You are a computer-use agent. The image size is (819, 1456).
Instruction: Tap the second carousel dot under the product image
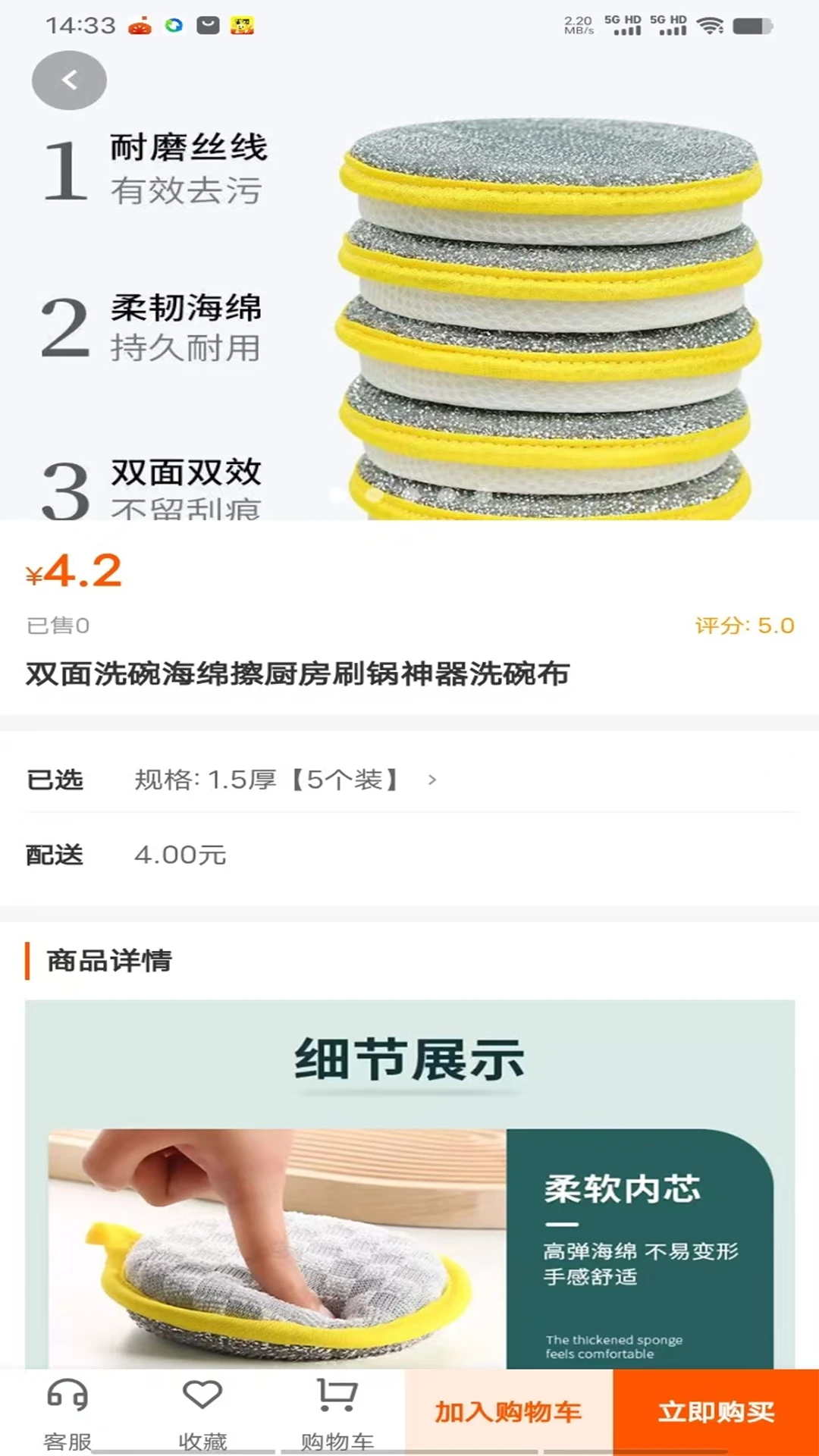pos(372,494)
